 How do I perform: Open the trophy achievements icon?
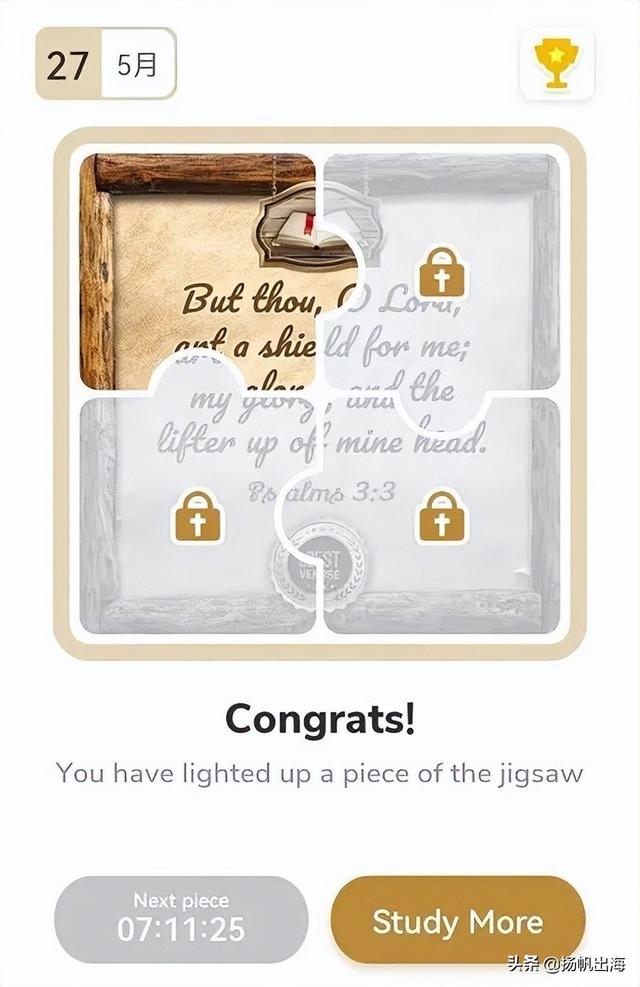[557, 64]
